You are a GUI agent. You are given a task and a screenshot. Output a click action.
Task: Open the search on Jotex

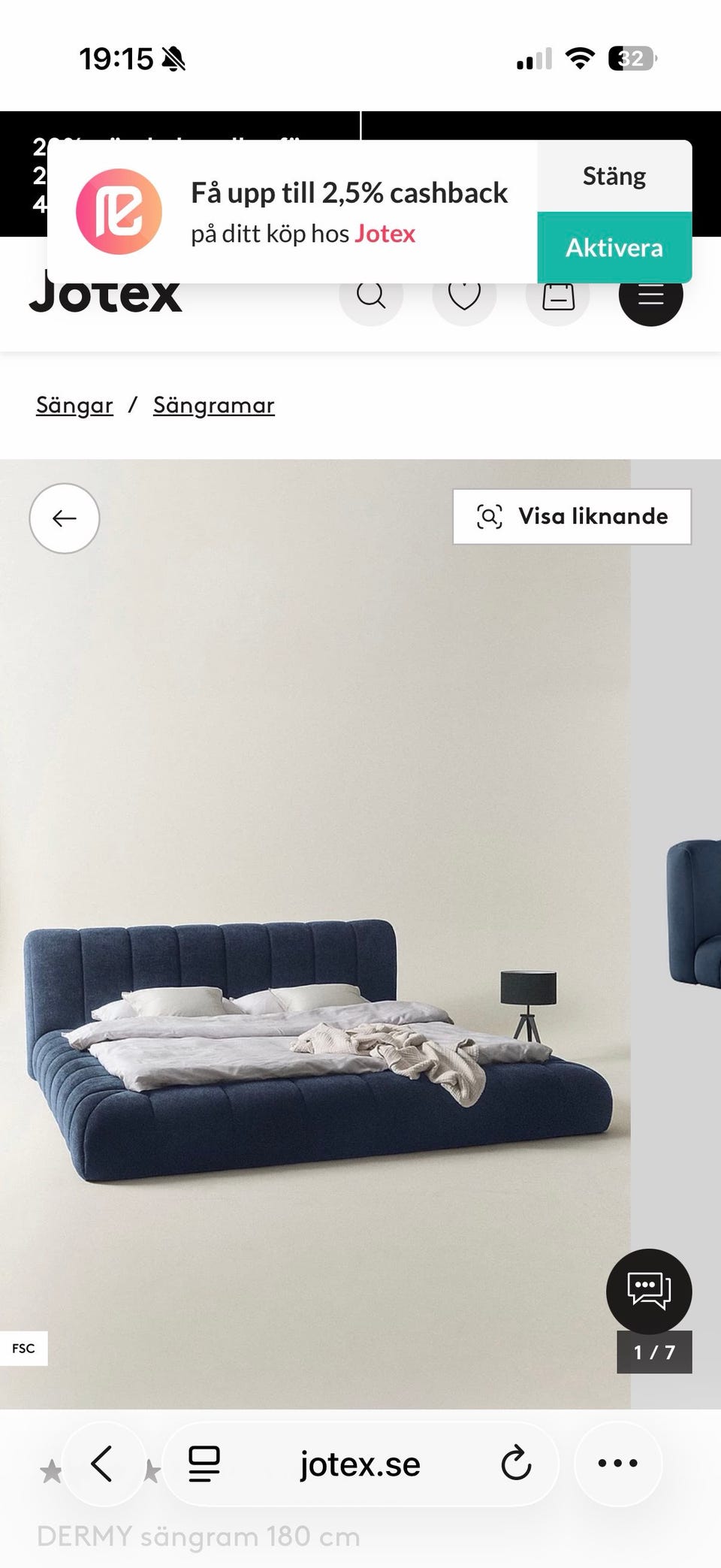point(371,298)
